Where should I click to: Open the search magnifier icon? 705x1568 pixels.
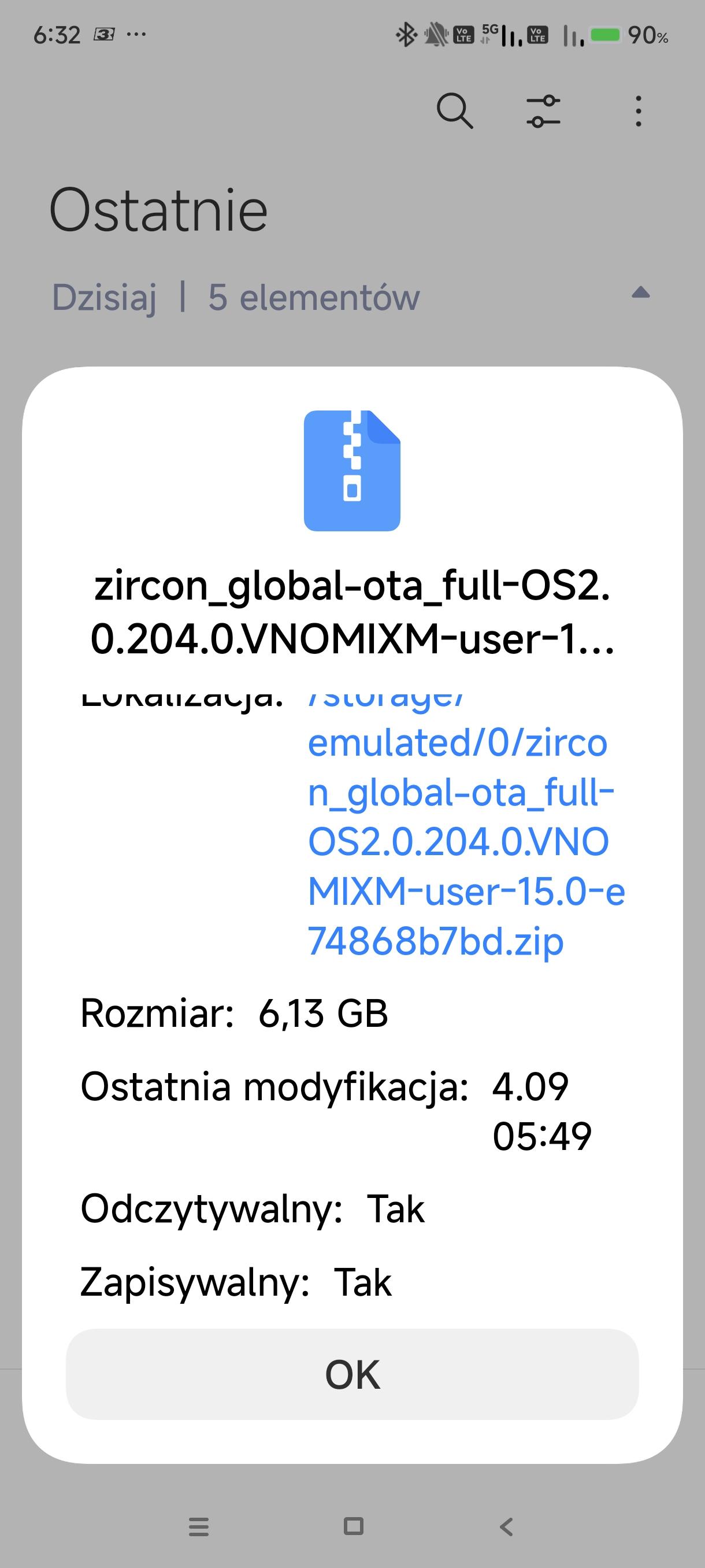pos(454,112)
